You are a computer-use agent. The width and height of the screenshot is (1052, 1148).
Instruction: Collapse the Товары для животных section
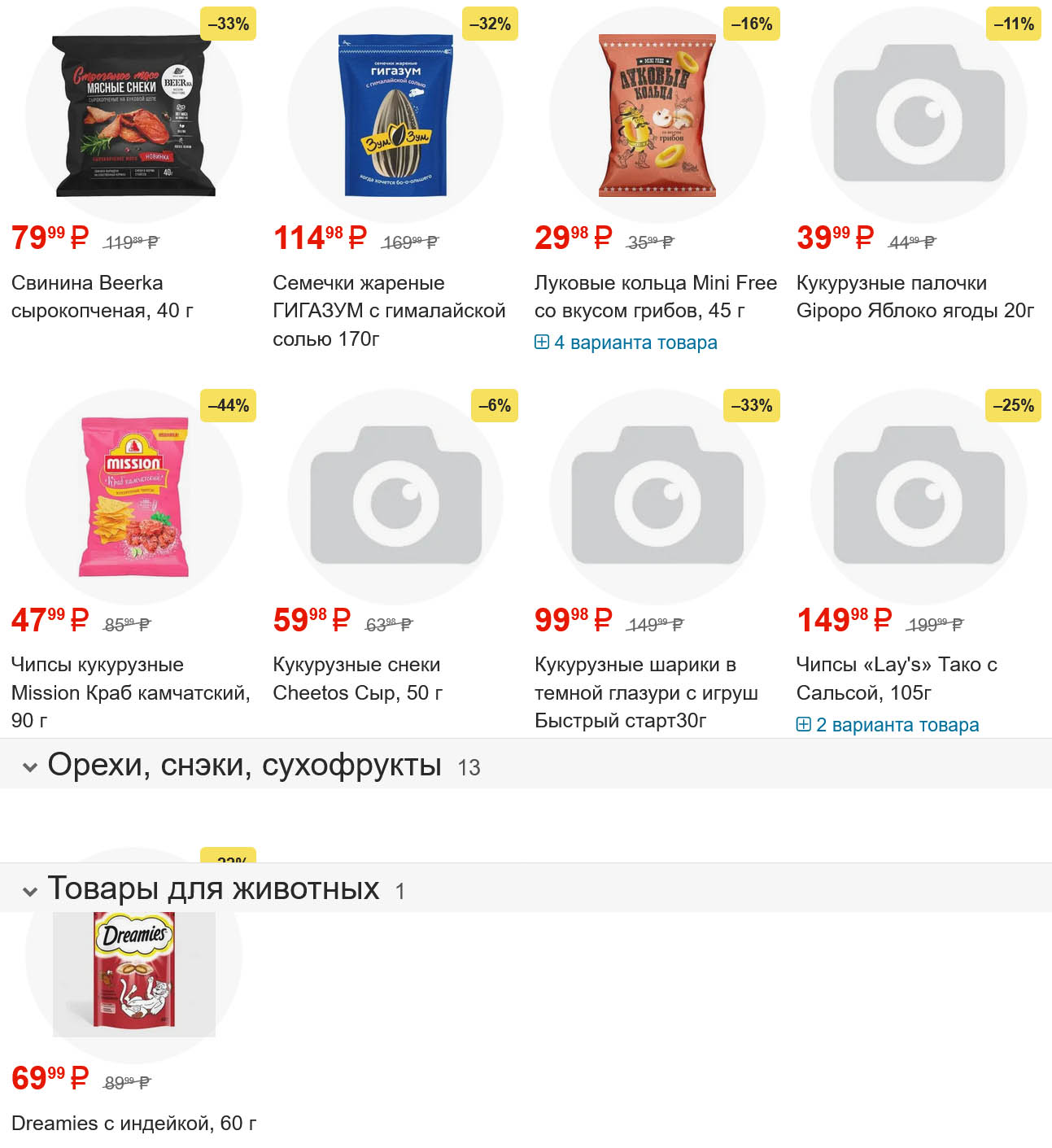pos(30,891)
